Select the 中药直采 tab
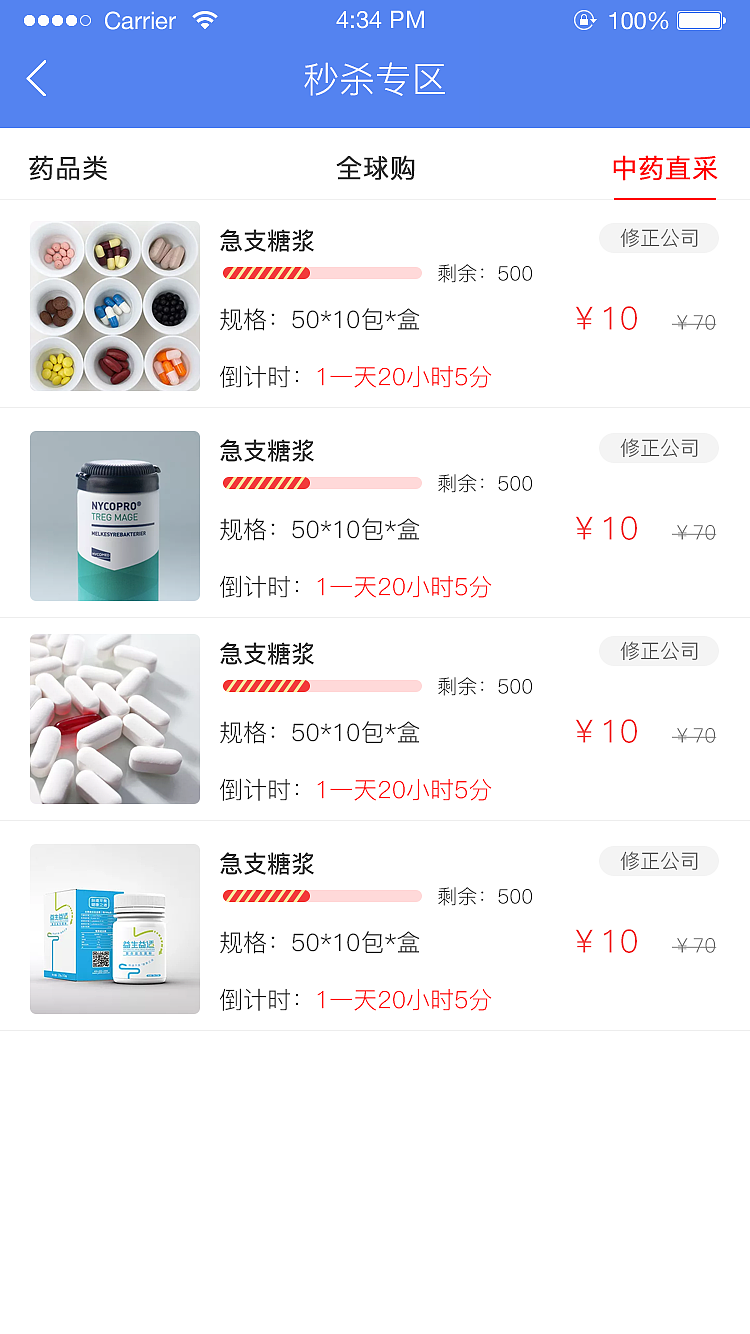Screen dimensions: 750x1334 (x=664, y=169)
